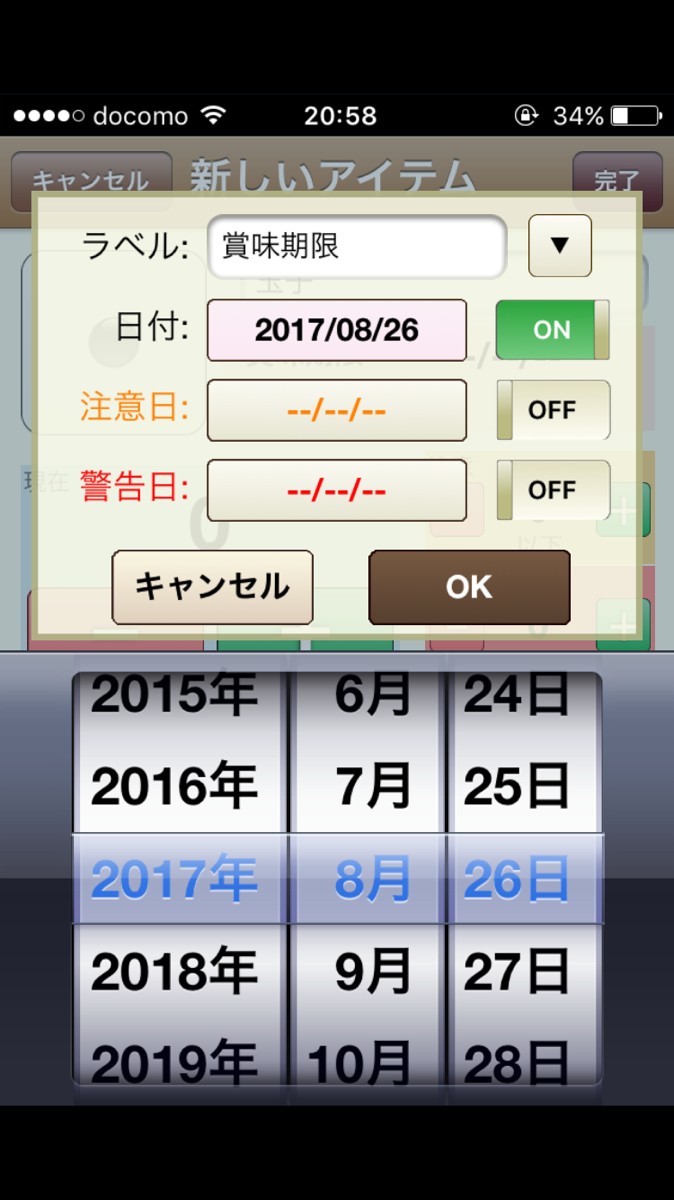The width and height of the screenshot is (674, 1200).
Task: Turn off the 日付 ON switch
Action: 552,330
